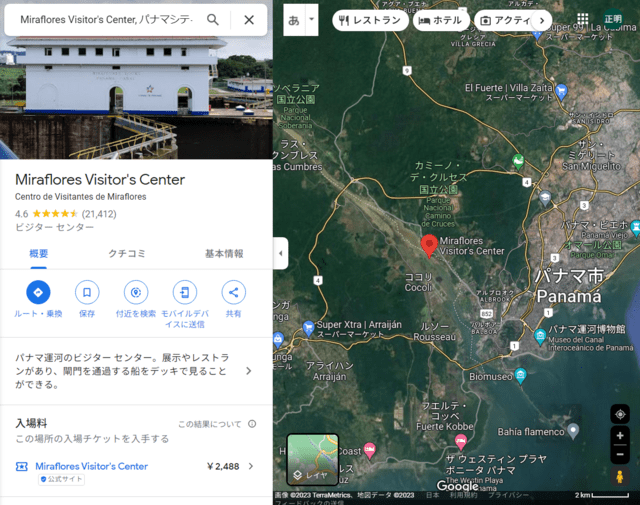Zoom in on the map
Viewport: 640px width, 505px height.
tap(620, 436)
